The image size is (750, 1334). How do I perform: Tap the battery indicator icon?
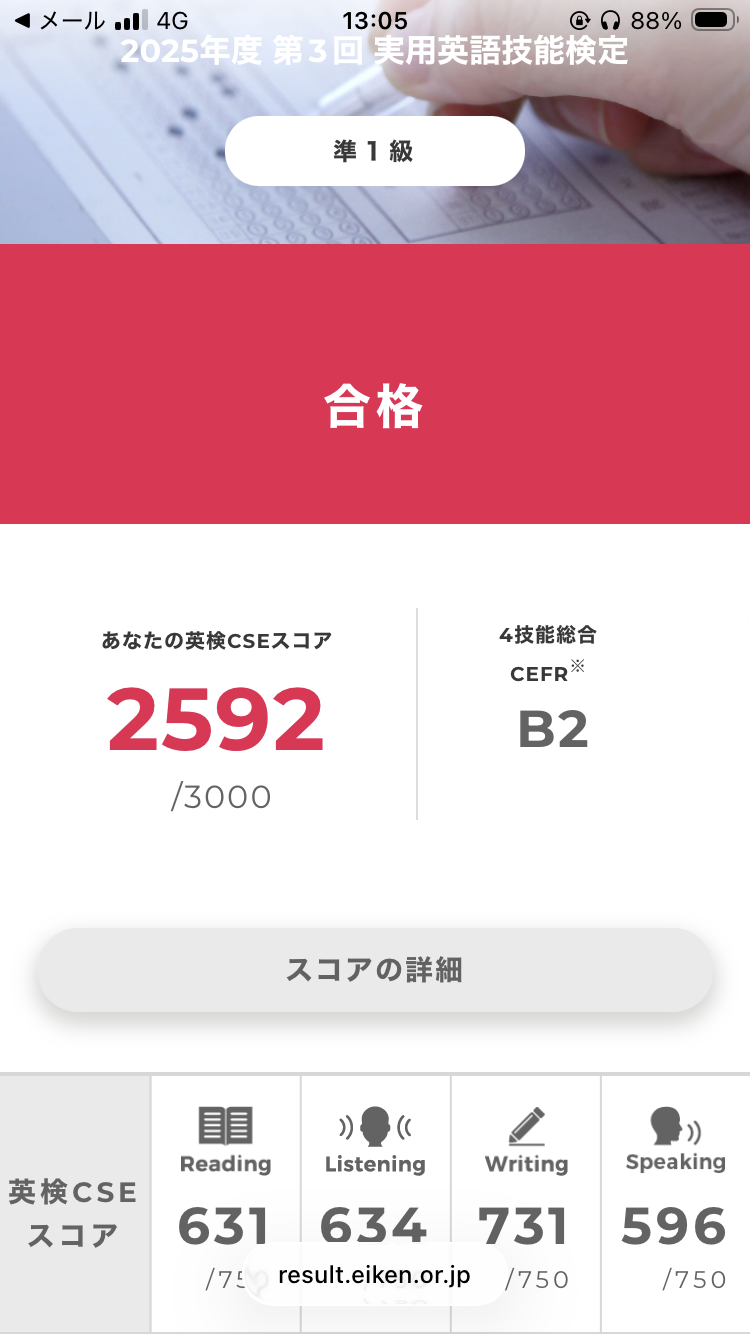713,18
